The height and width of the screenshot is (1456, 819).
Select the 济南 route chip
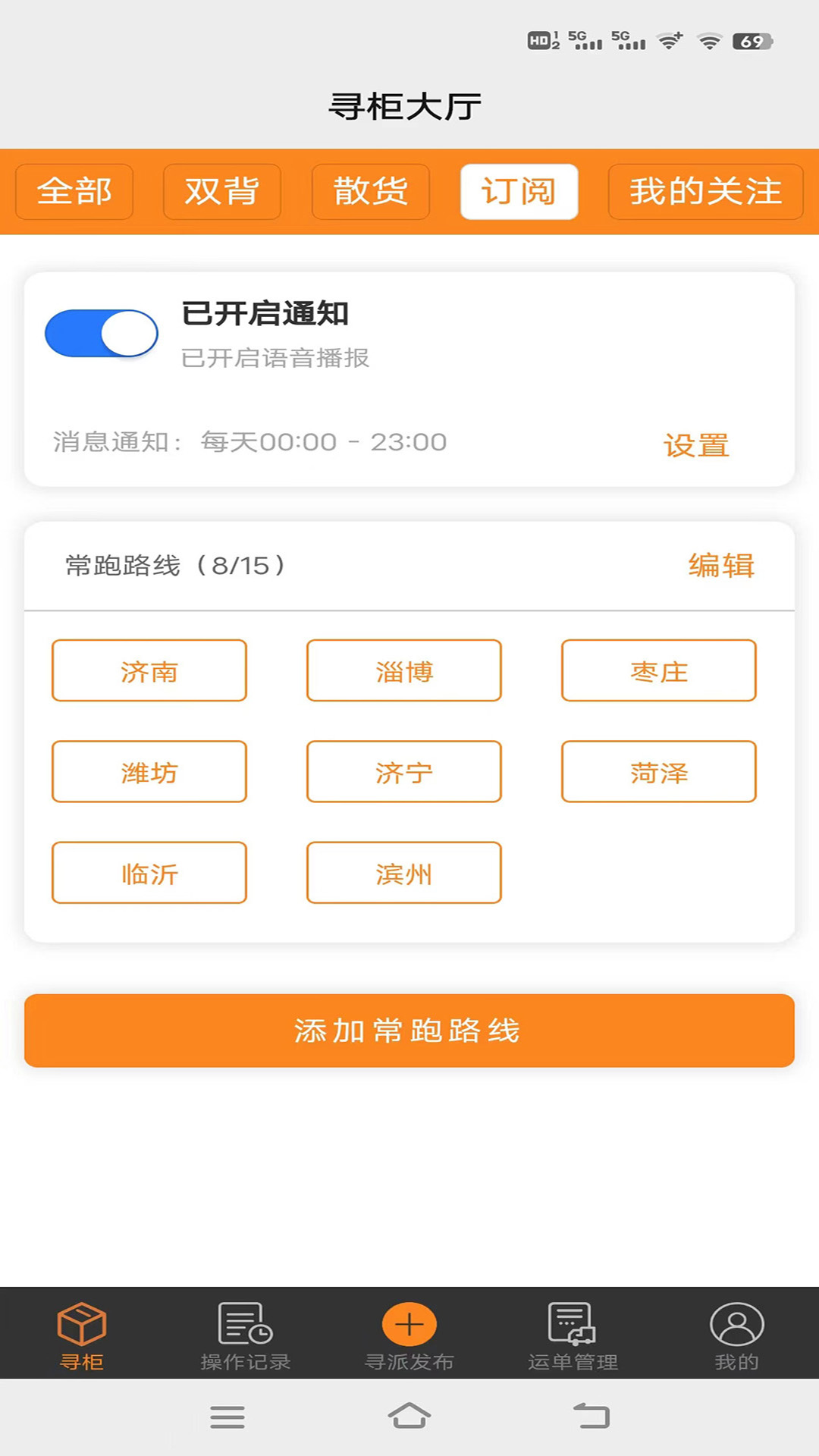point(149,670)
